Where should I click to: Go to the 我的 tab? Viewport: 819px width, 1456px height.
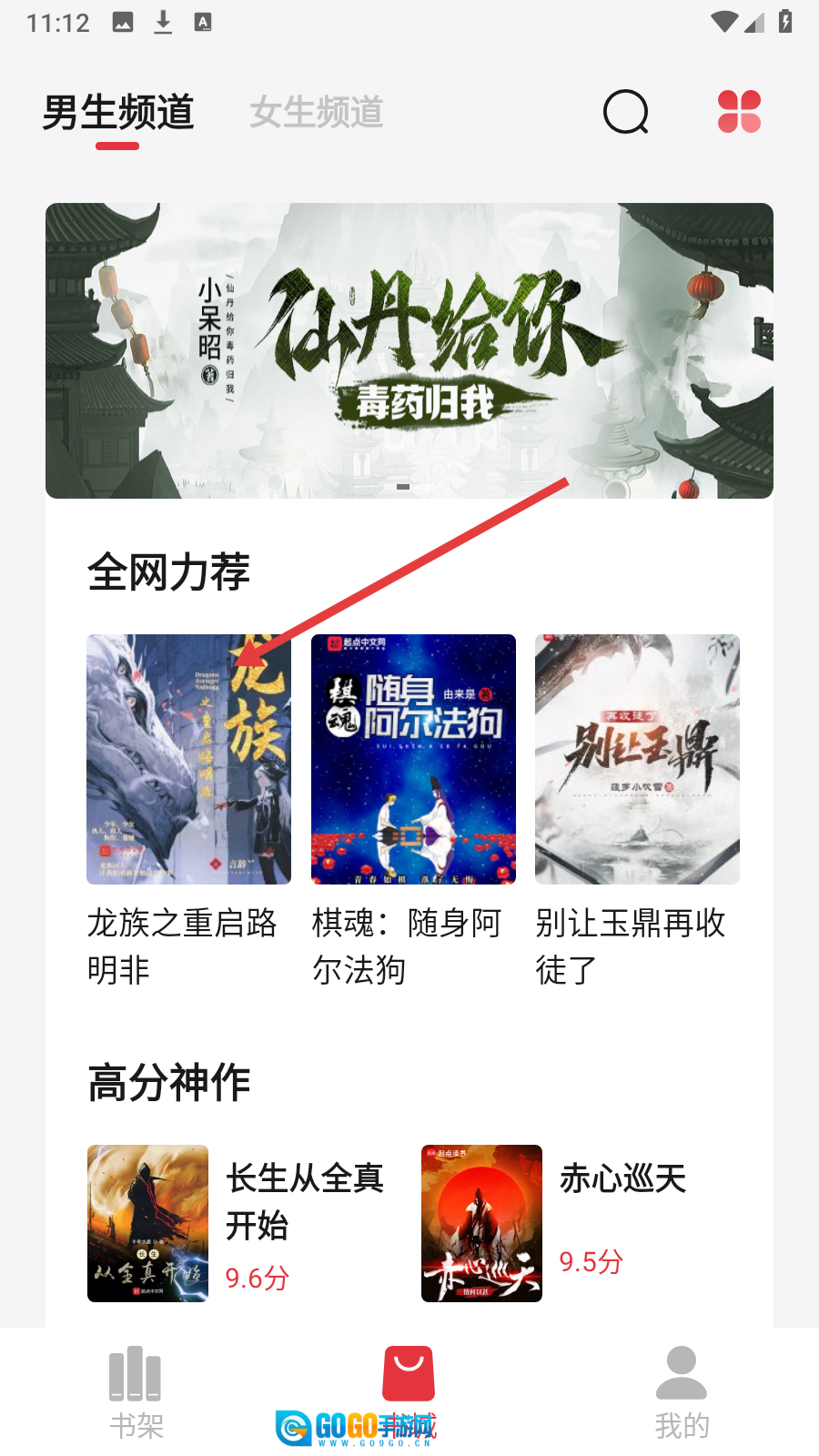pos(682,1392)
